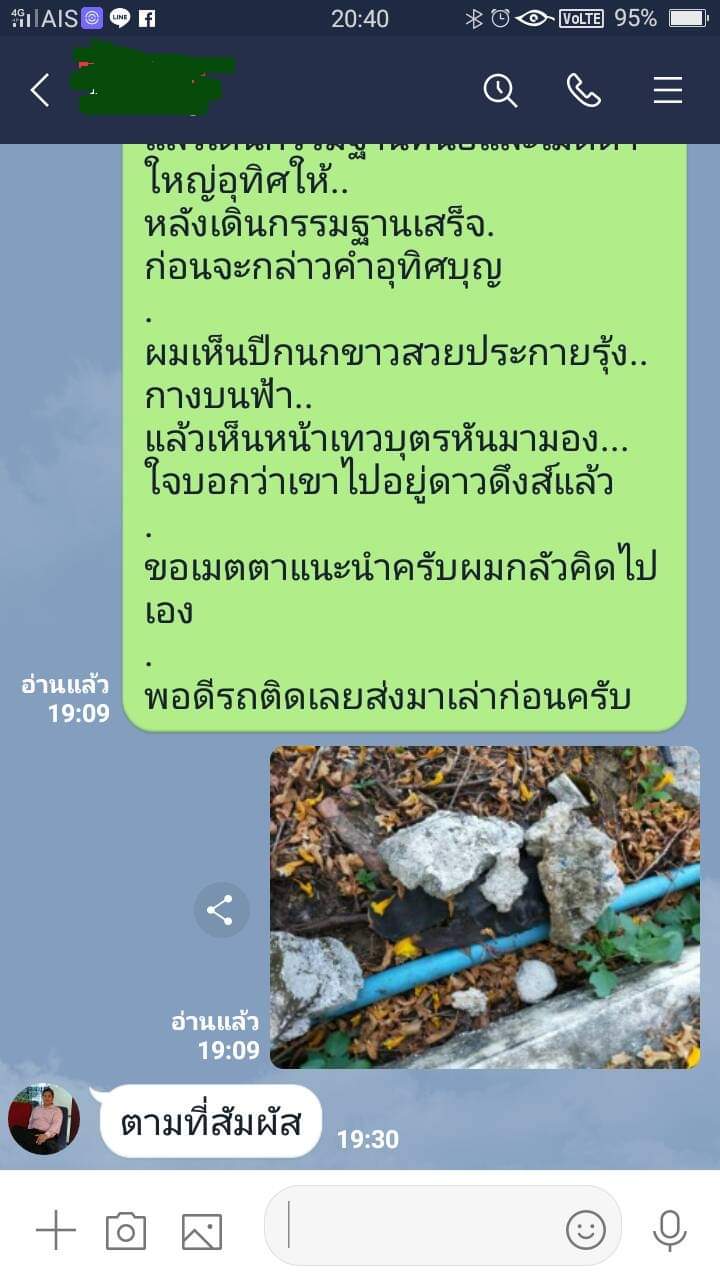Pick an image from the gallery
The image size is (720, 1280).
(201, 1230)
